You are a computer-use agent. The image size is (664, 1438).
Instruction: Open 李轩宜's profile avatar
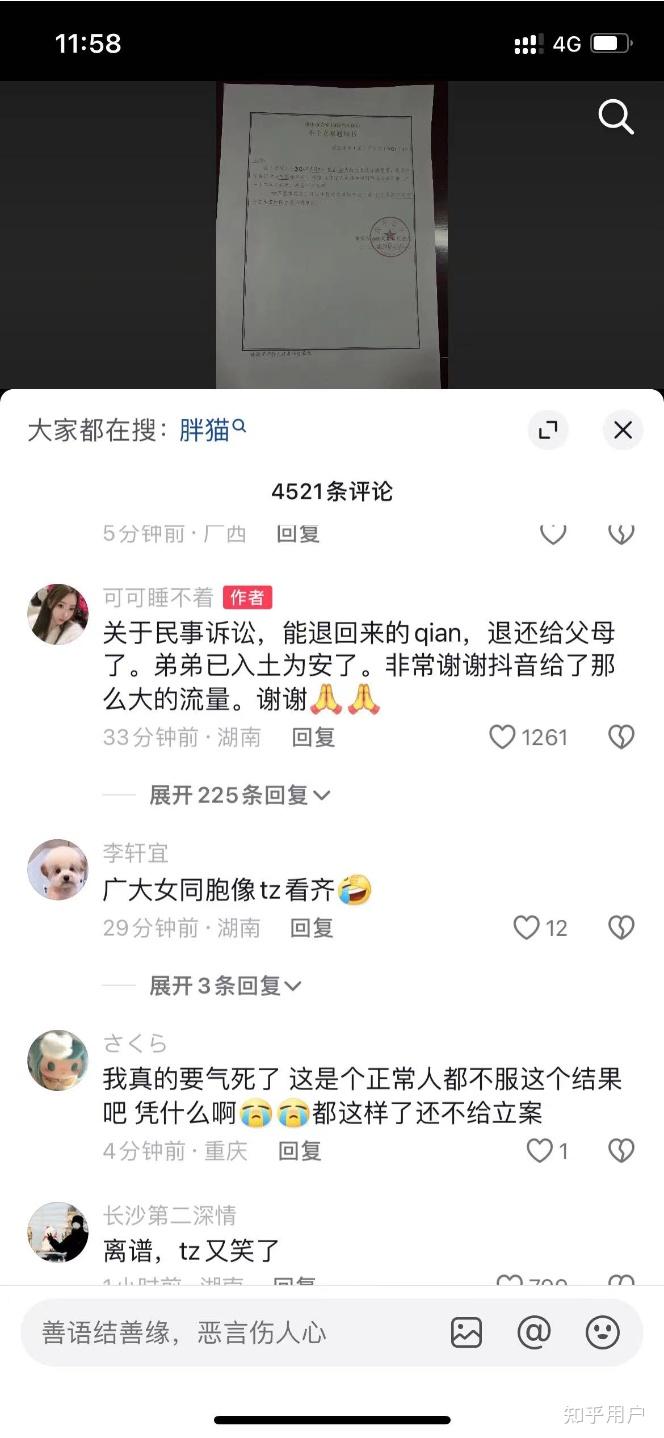[58, 869]
